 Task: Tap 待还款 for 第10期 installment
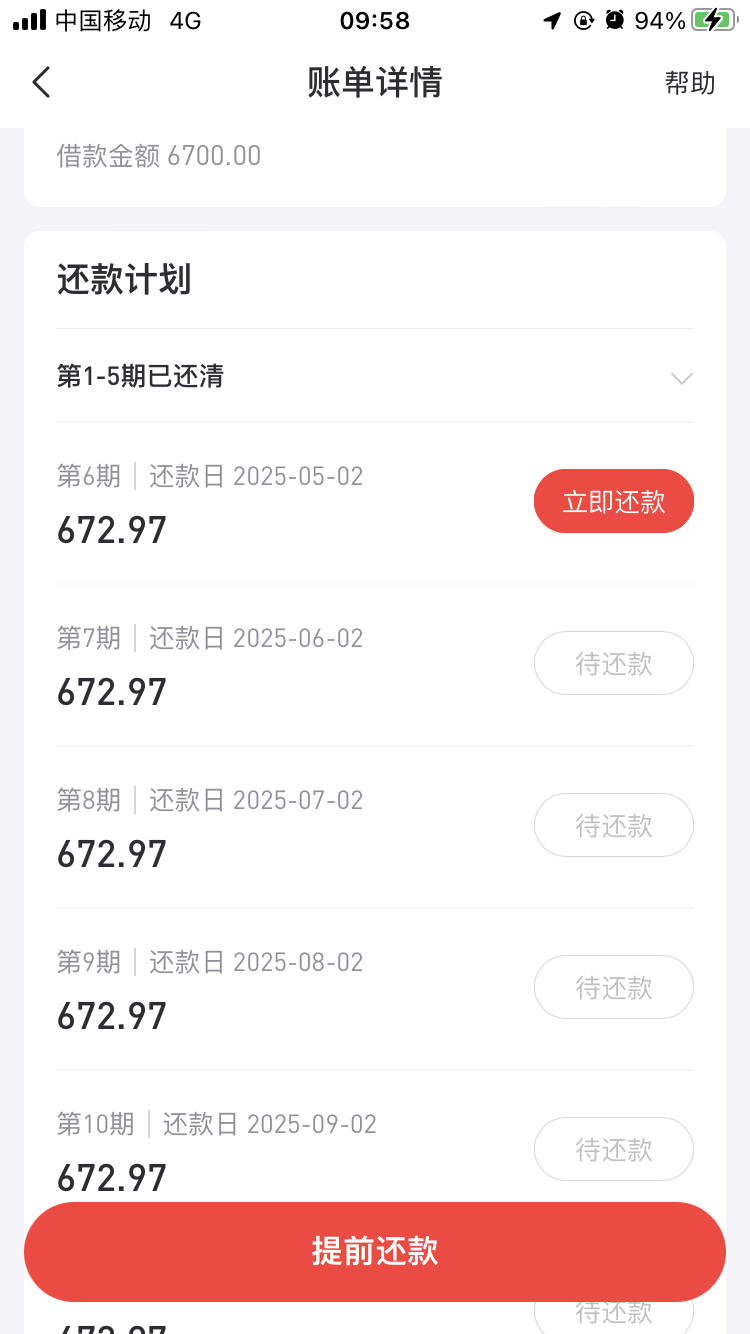(614, 1149)
